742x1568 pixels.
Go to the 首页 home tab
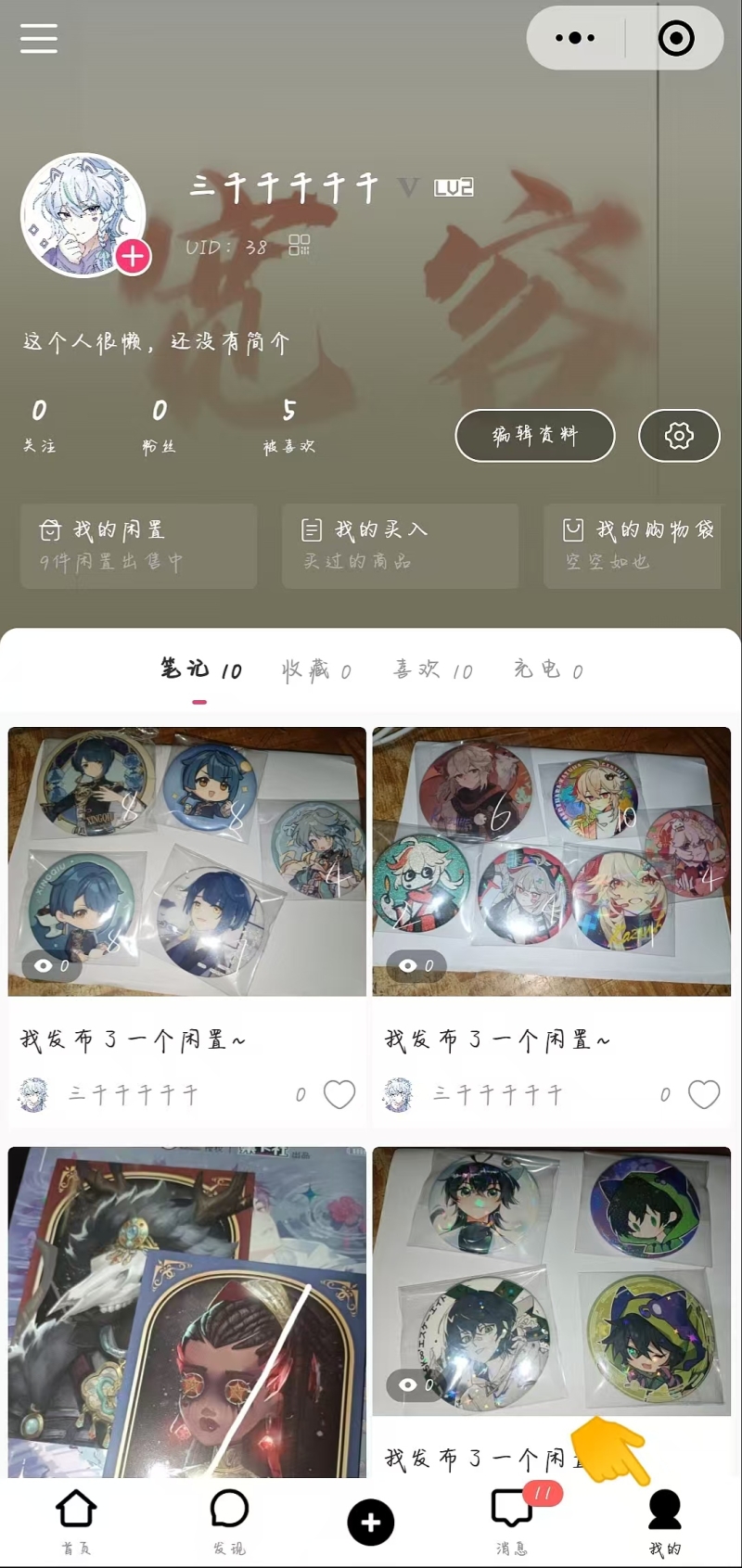tap(76, 1521)
